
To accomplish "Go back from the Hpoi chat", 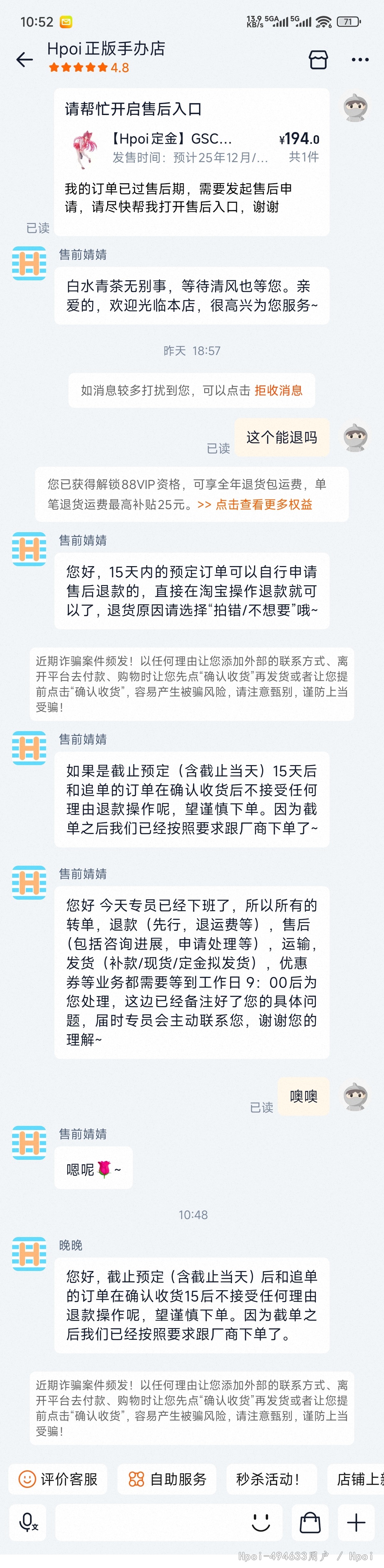I will [24, 59].
